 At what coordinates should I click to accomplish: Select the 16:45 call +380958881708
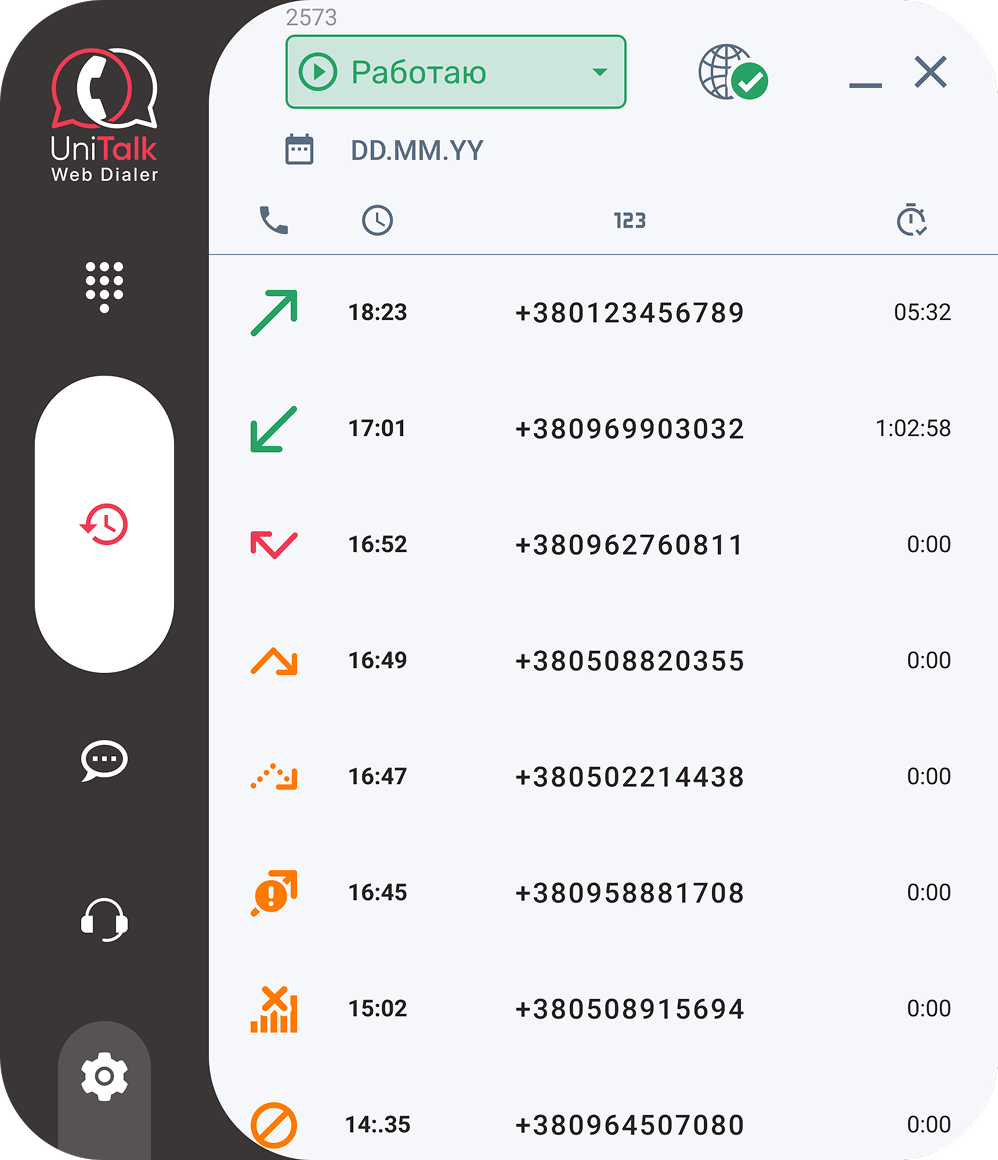pyautogui.click(x=629, y=893)
